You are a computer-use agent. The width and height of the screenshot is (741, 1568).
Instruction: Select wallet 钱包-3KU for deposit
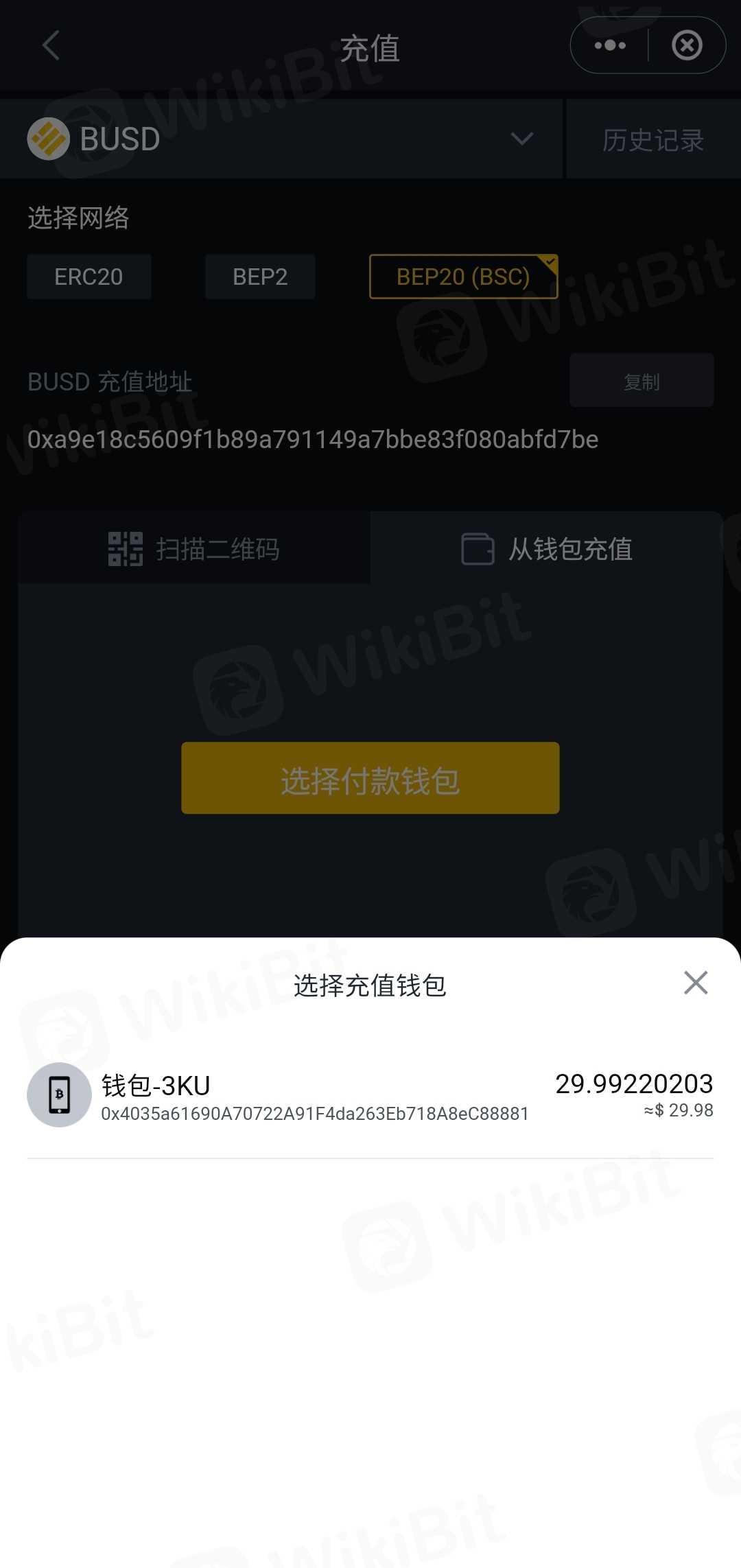(370, 1095)
